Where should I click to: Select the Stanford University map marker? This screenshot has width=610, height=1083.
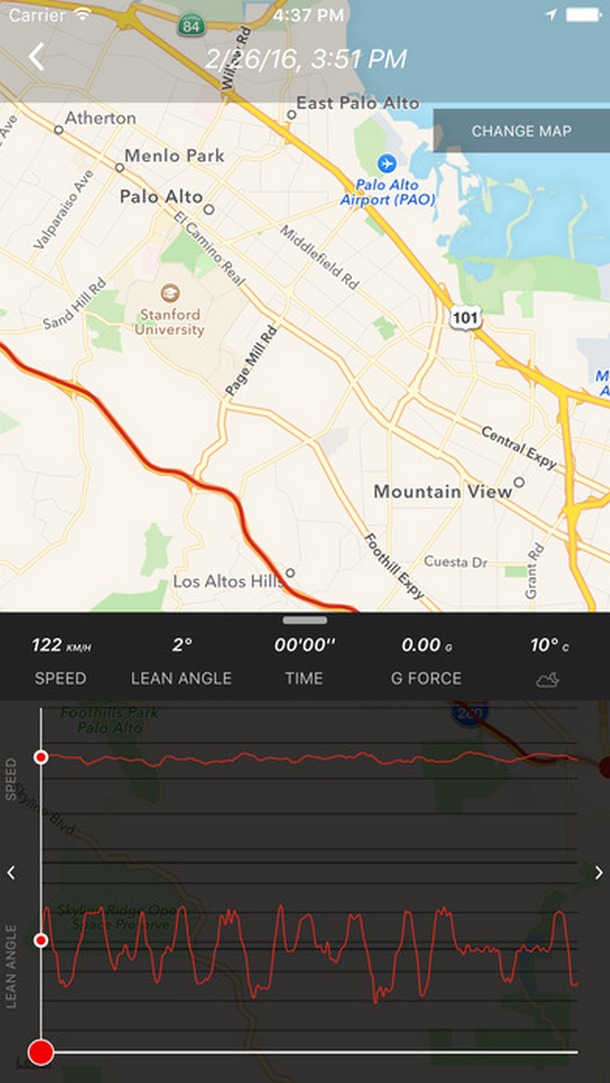(169, 293)
